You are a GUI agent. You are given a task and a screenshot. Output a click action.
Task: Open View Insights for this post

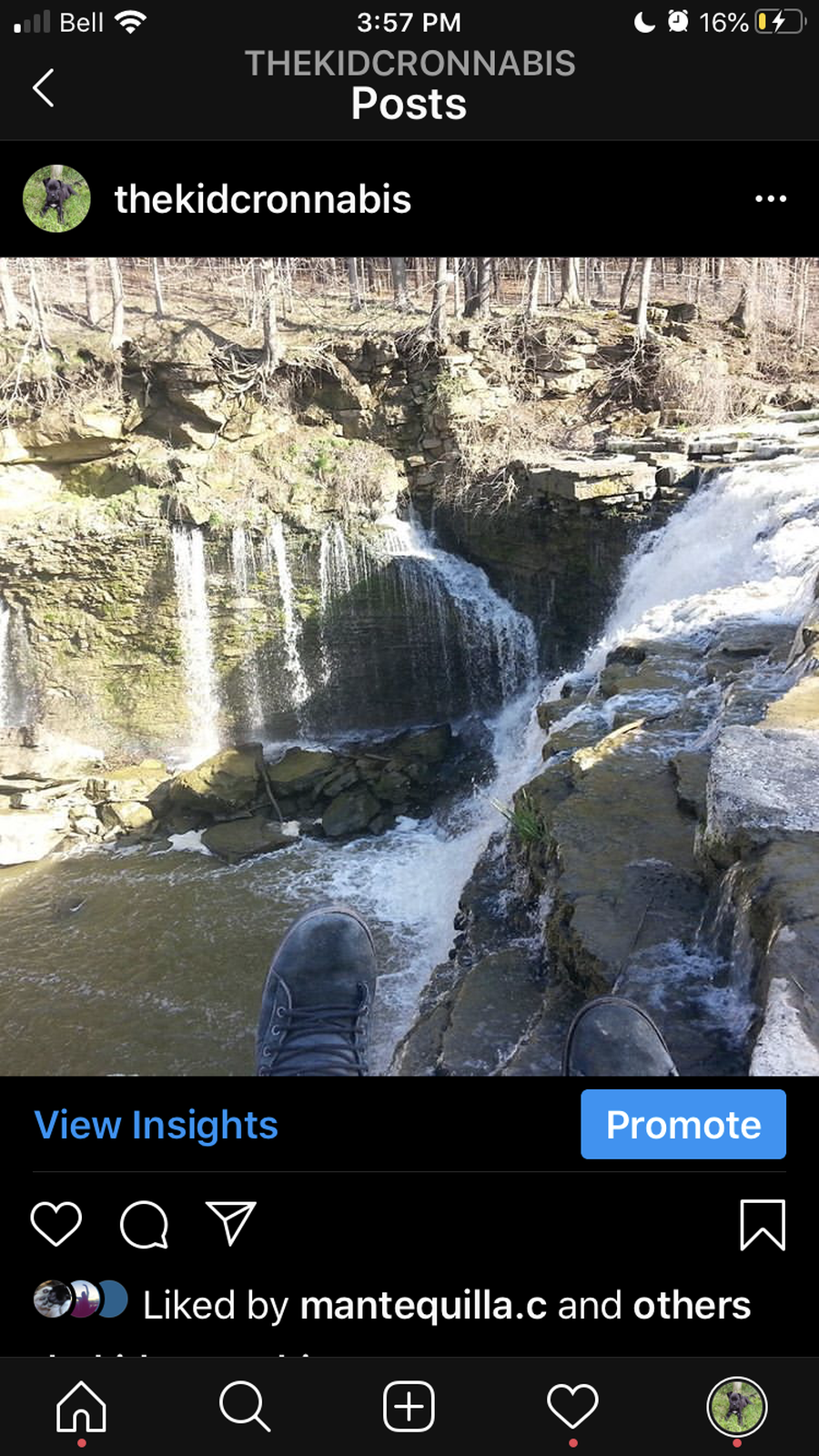[156, 1125]
